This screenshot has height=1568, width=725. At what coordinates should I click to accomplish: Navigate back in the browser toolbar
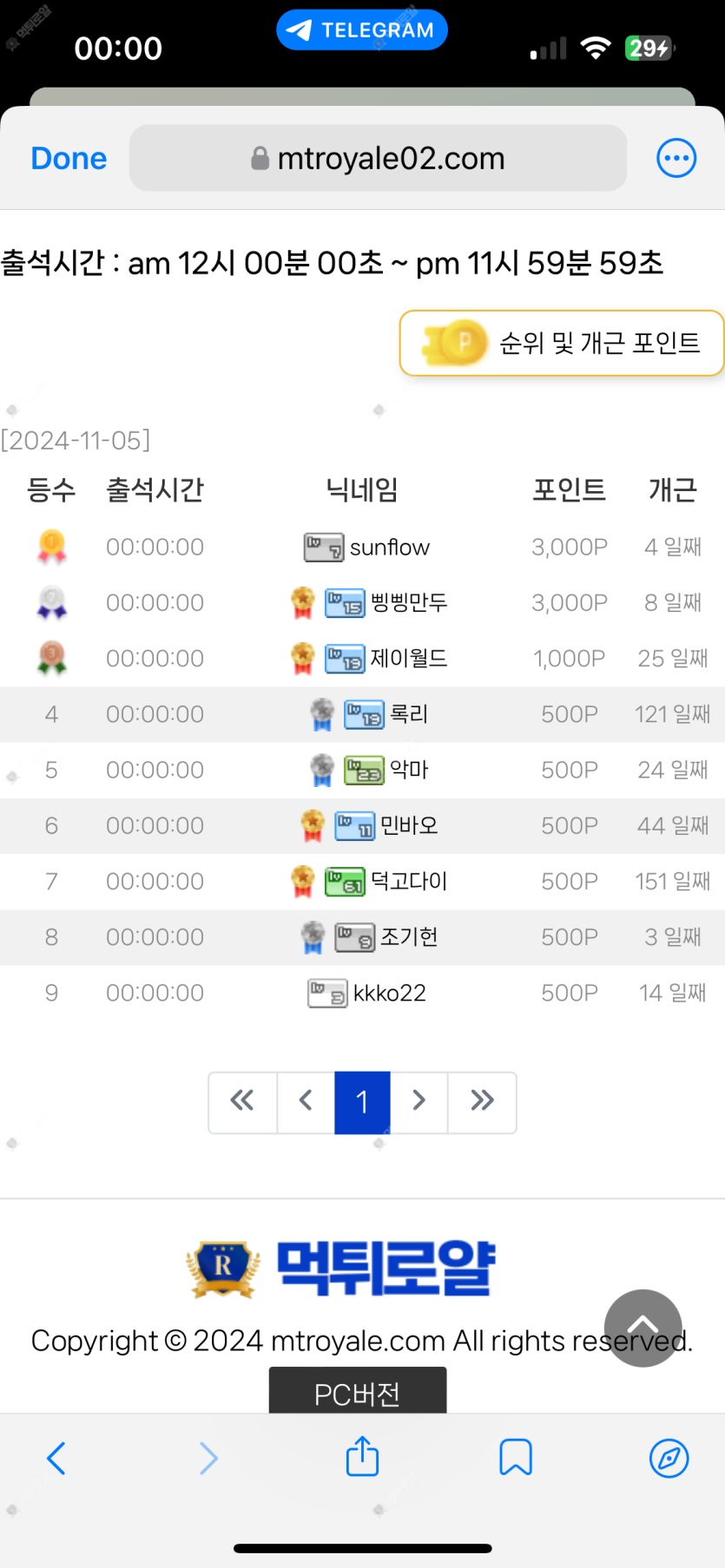56,1458
